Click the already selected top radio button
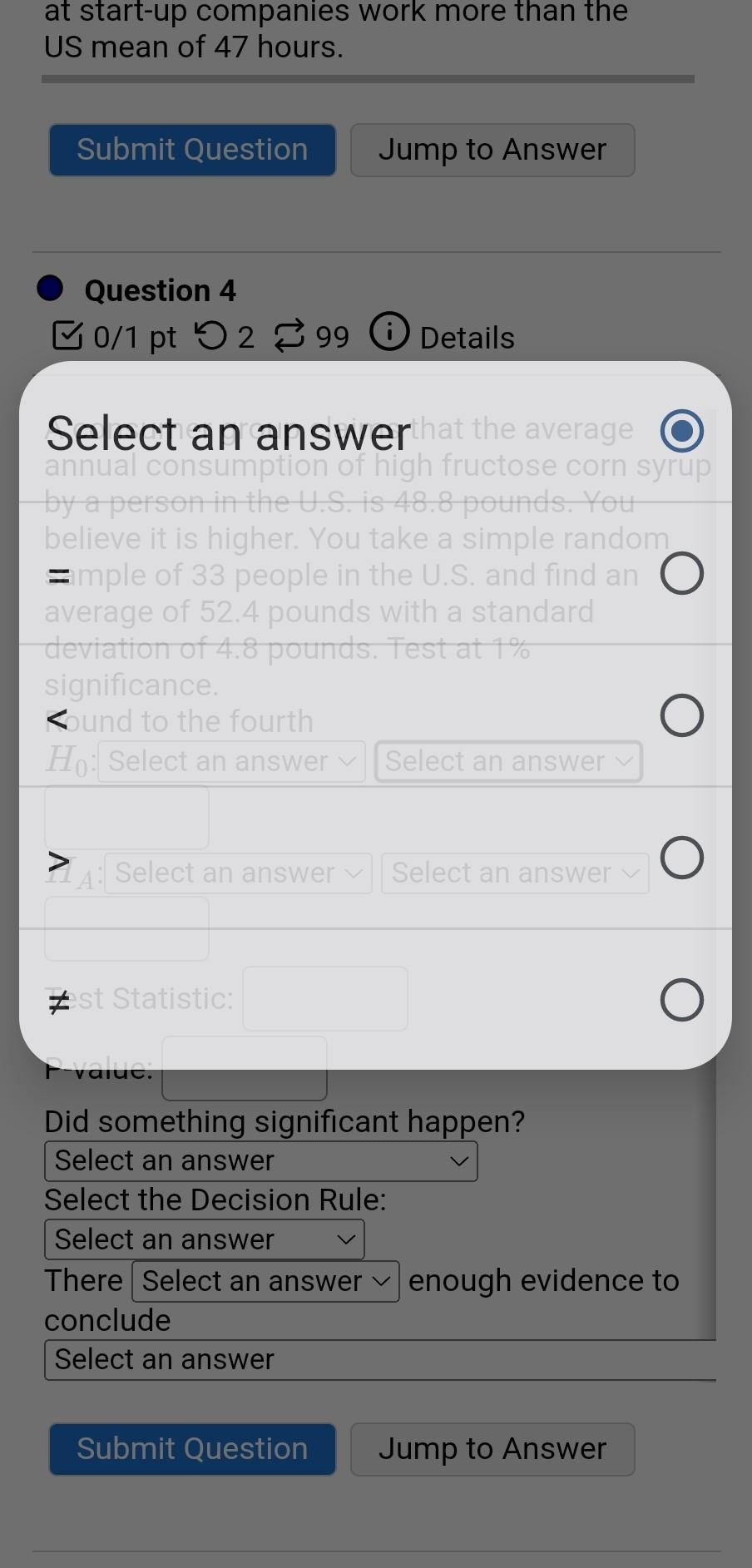 [681, 431]
